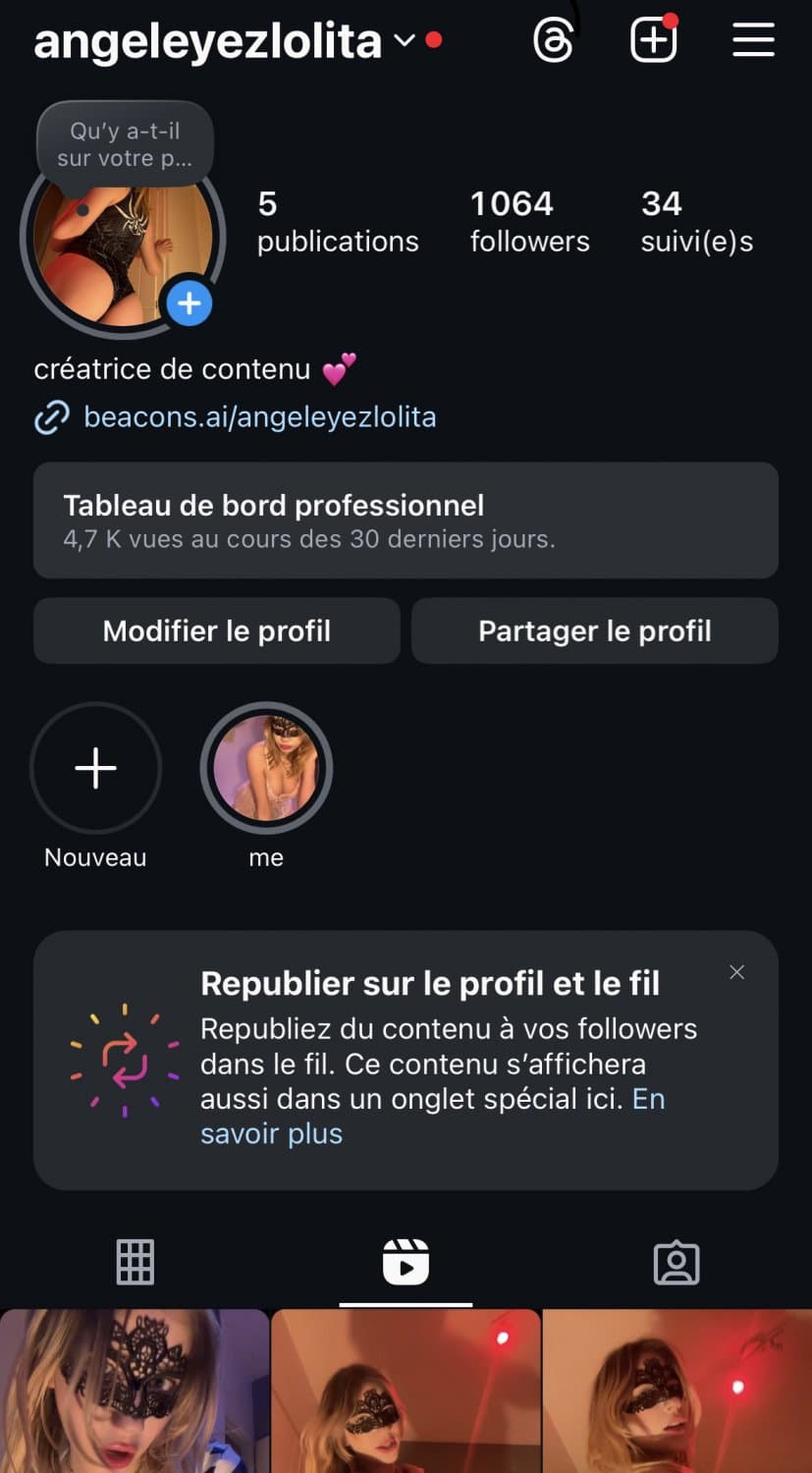Open the Reels tab icon

pyautogui.click(x=406, y=1262)
